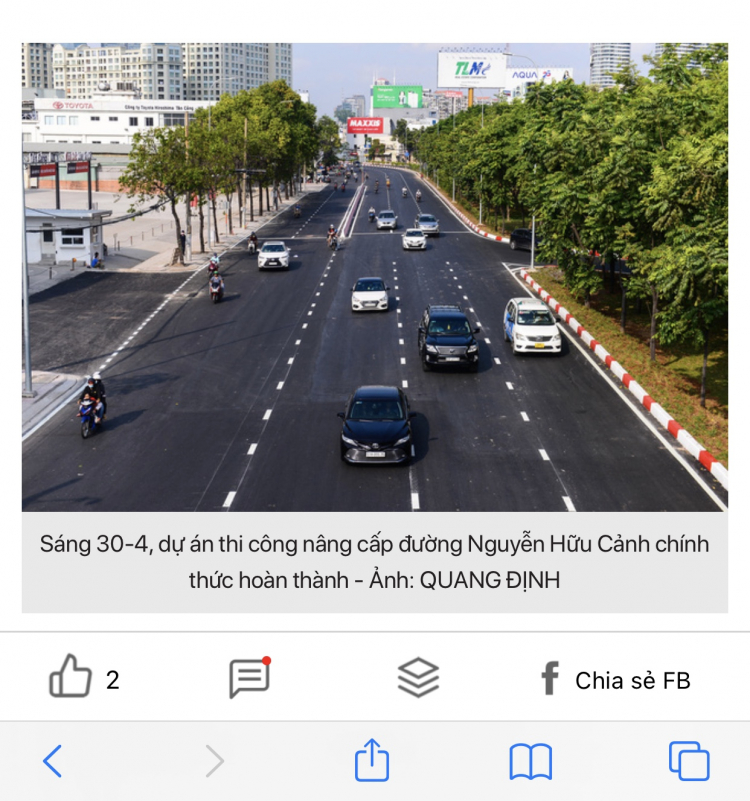Show open Safari tabs
750x801 pixels.
pos(688,762)
